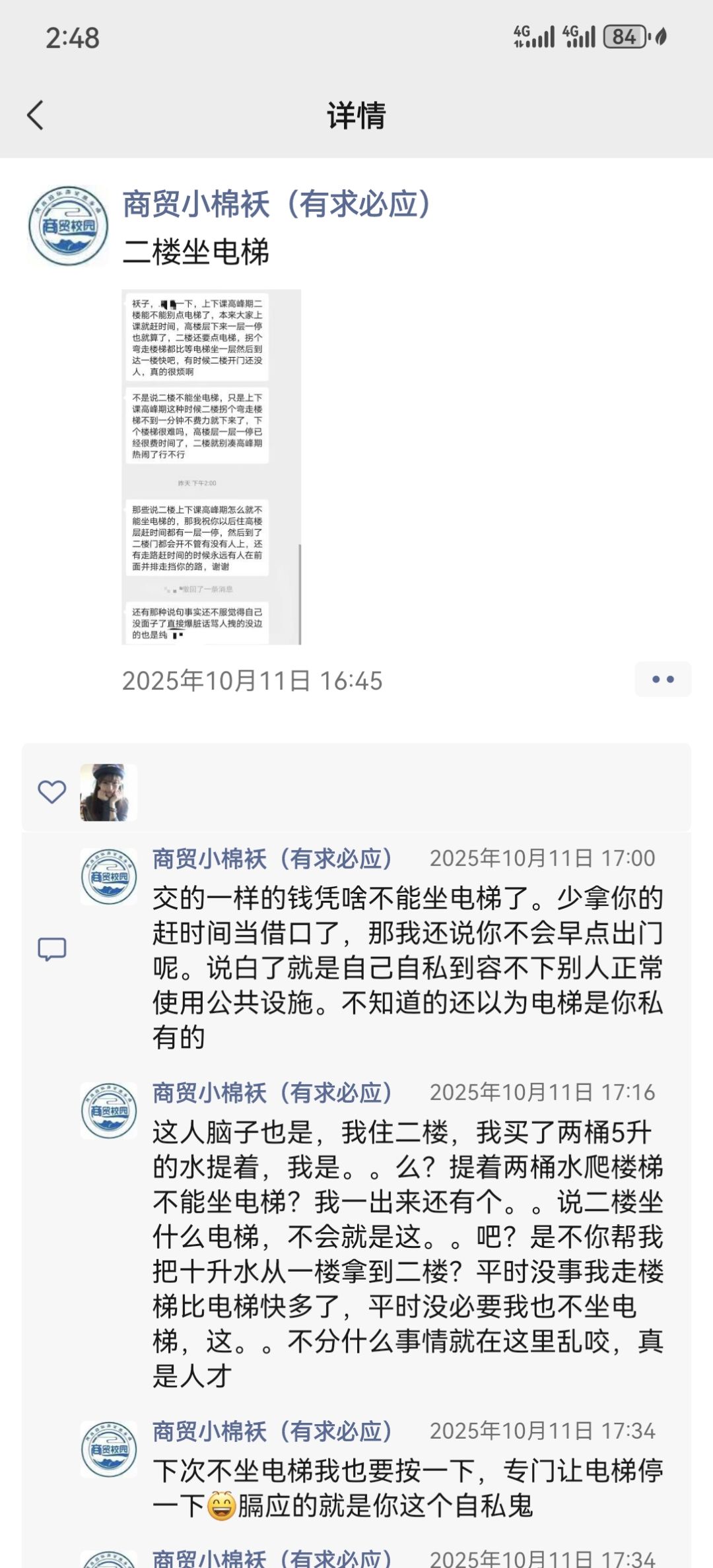Open the poster's 商贸校园 avatar
713x1568 pixels.
click(x=69, y=226)
